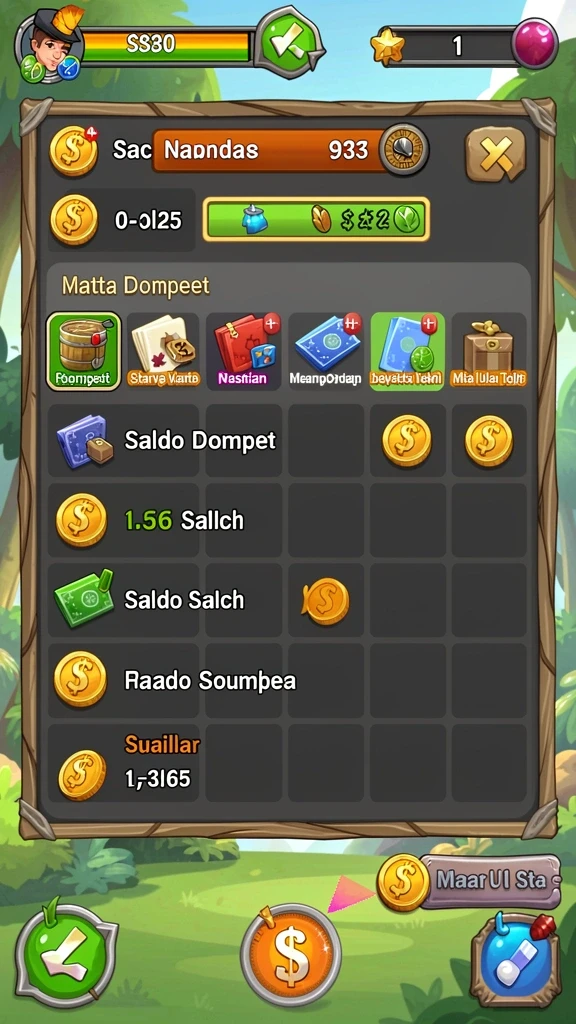Tap the pink gem at the top right
This screenshot has width=576, height=1024.
point(535,43)
